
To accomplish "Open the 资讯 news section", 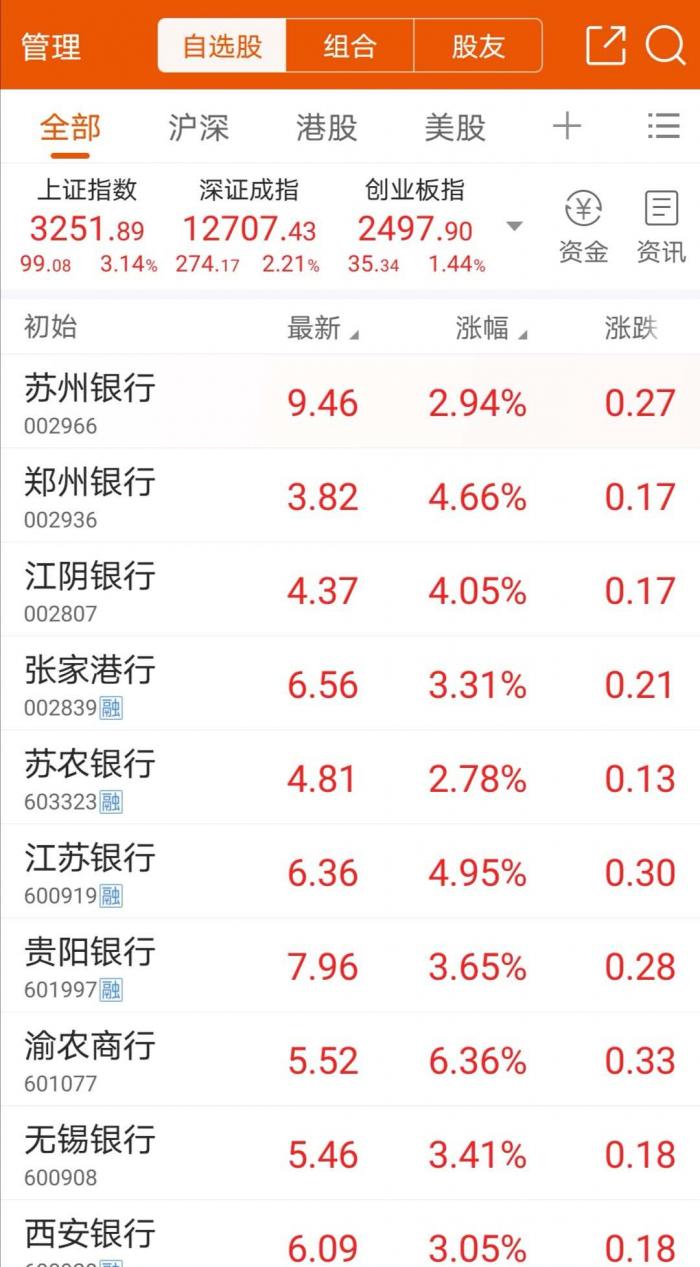I will pos(661,226).
